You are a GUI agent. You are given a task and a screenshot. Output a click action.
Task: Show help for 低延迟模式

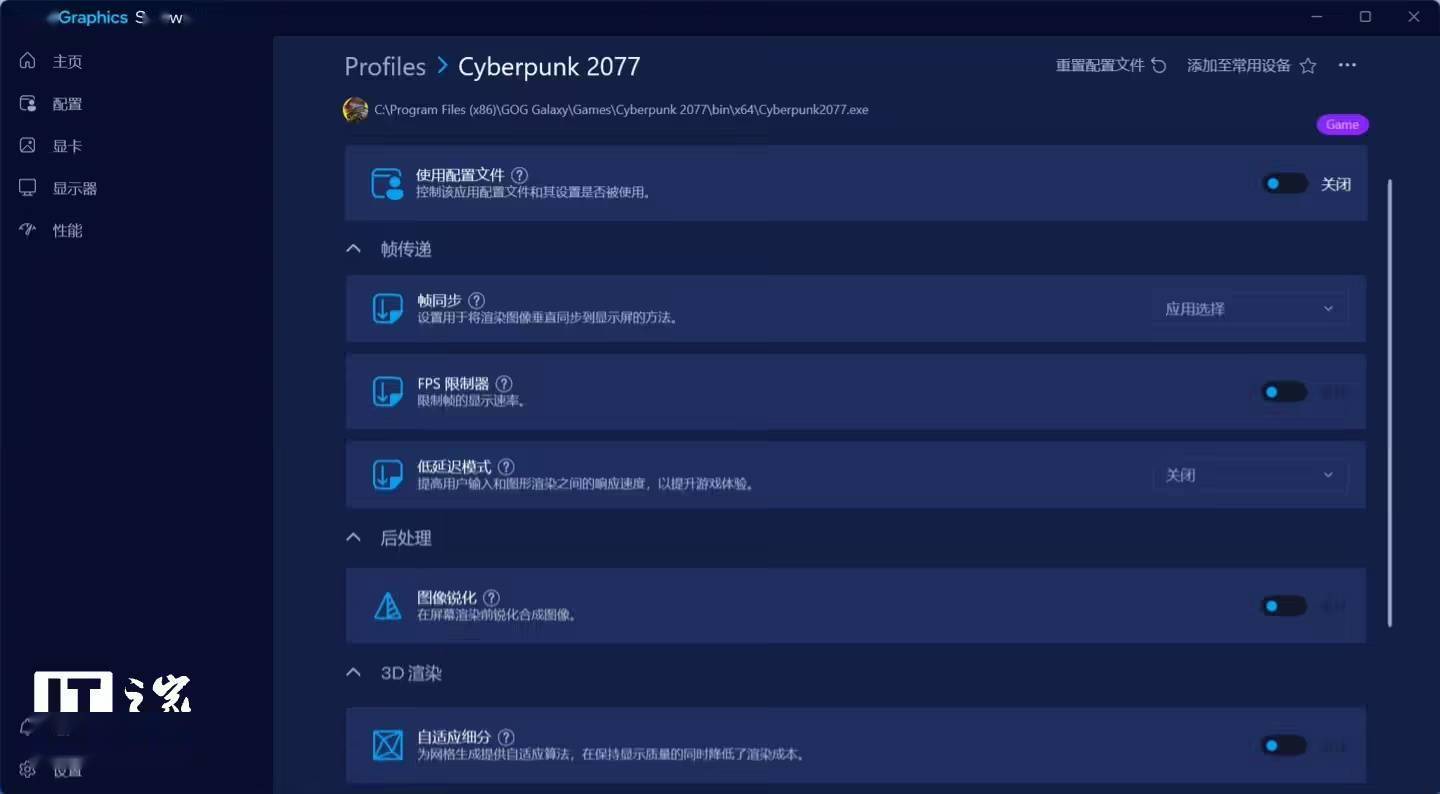pyautogui.click(x=506, y=467)
